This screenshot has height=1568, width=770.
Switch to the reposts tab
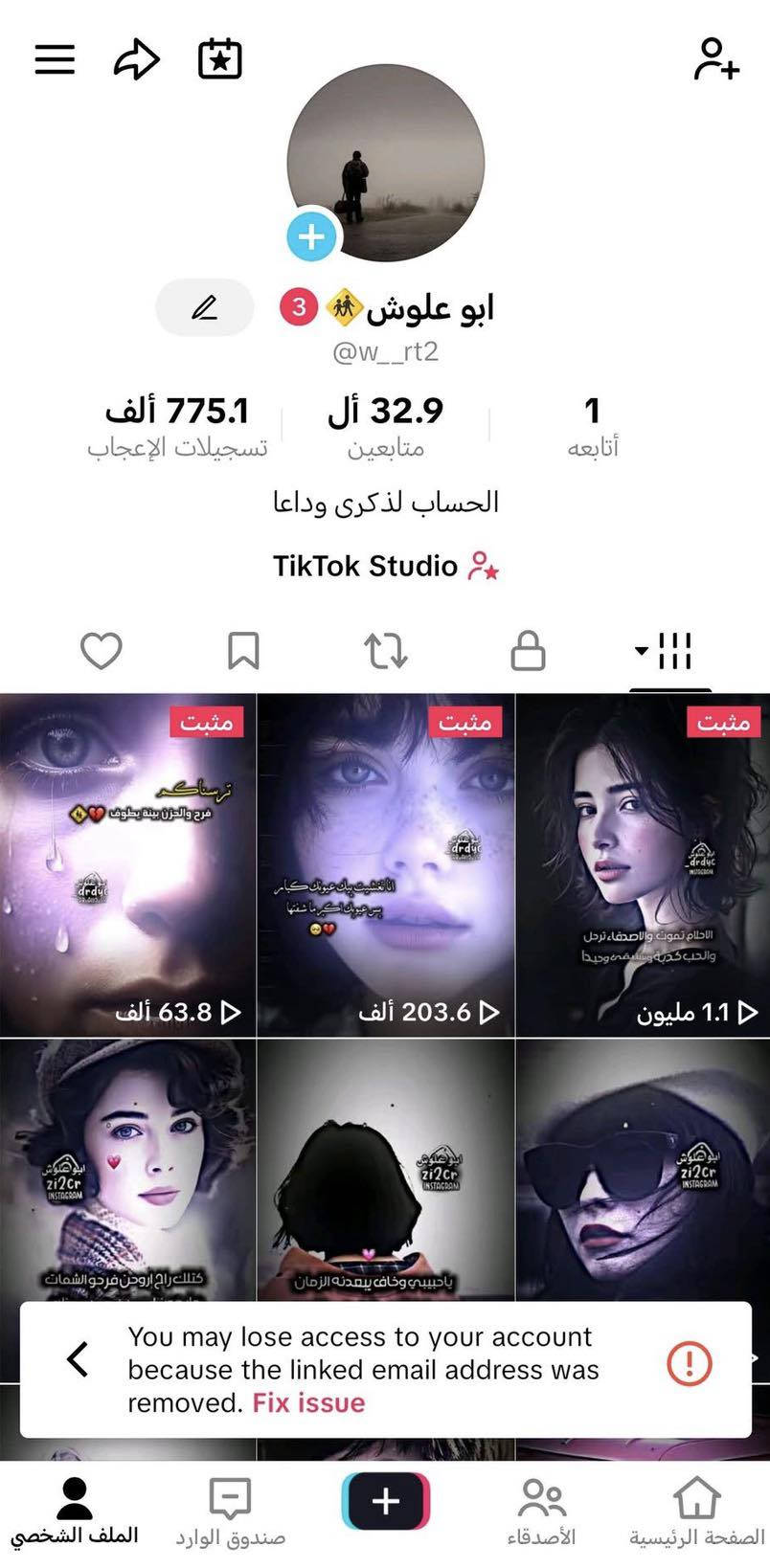(x=386, y=652)
